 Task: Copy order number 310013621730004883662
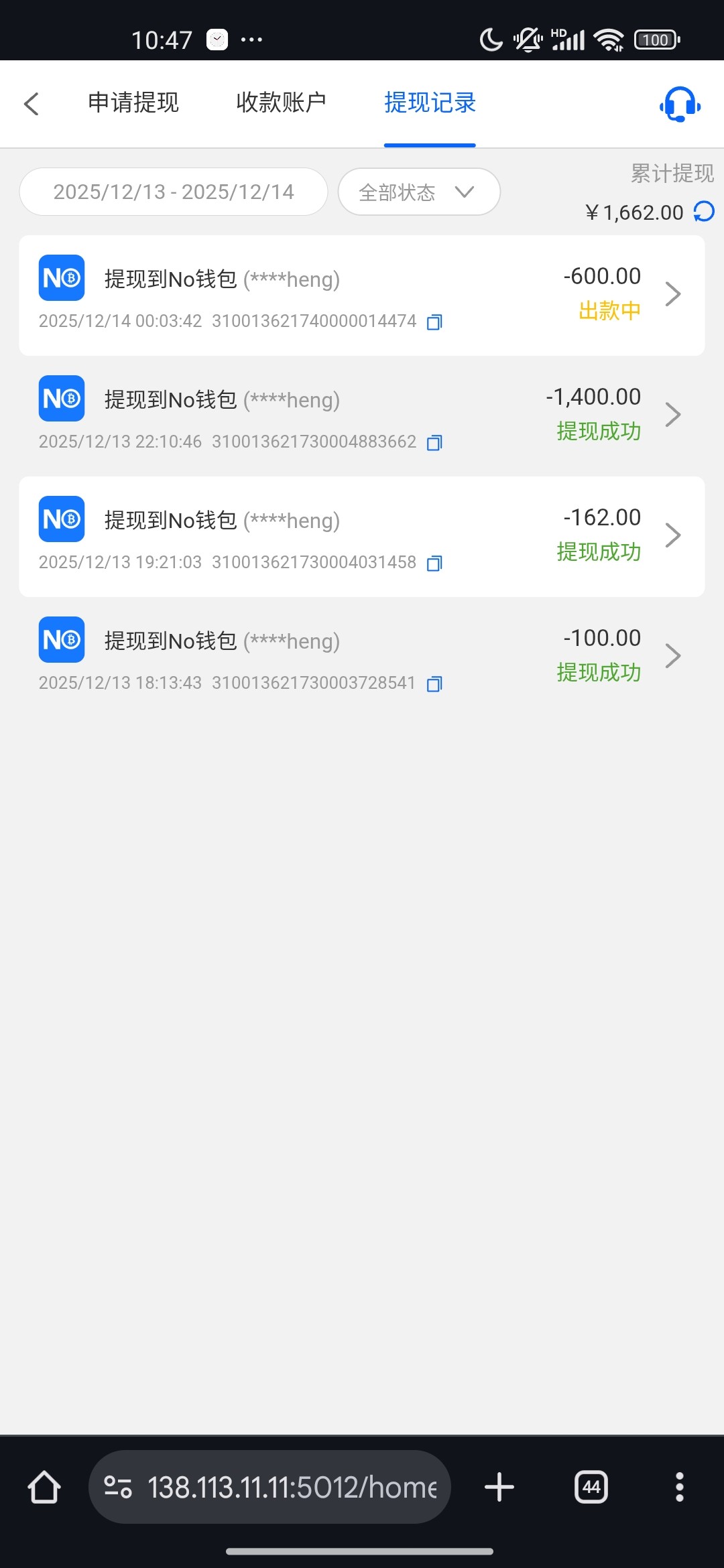tap(434, 443)
